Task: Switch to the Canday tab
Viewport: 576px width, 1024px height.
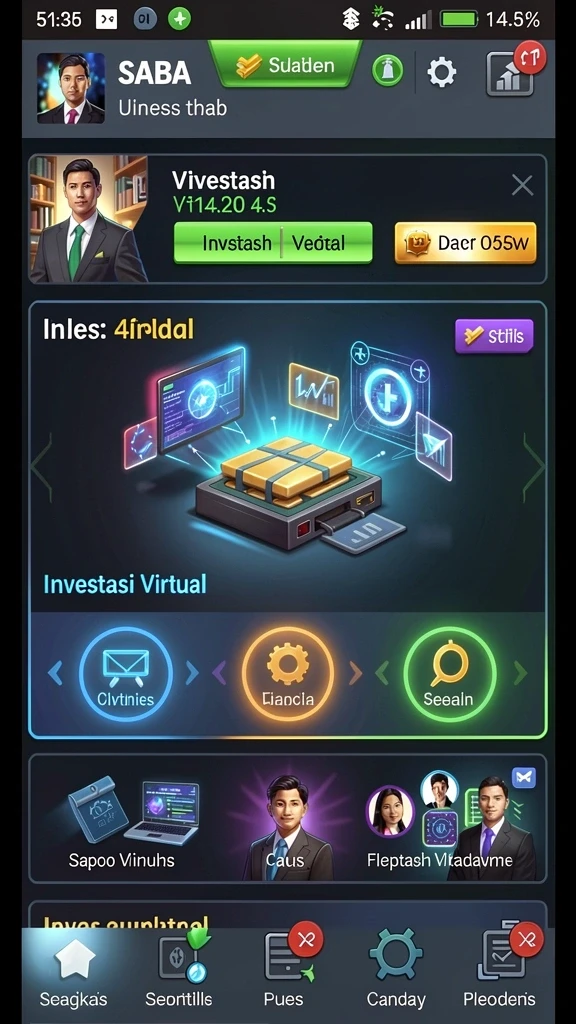Action: (396, 970)
